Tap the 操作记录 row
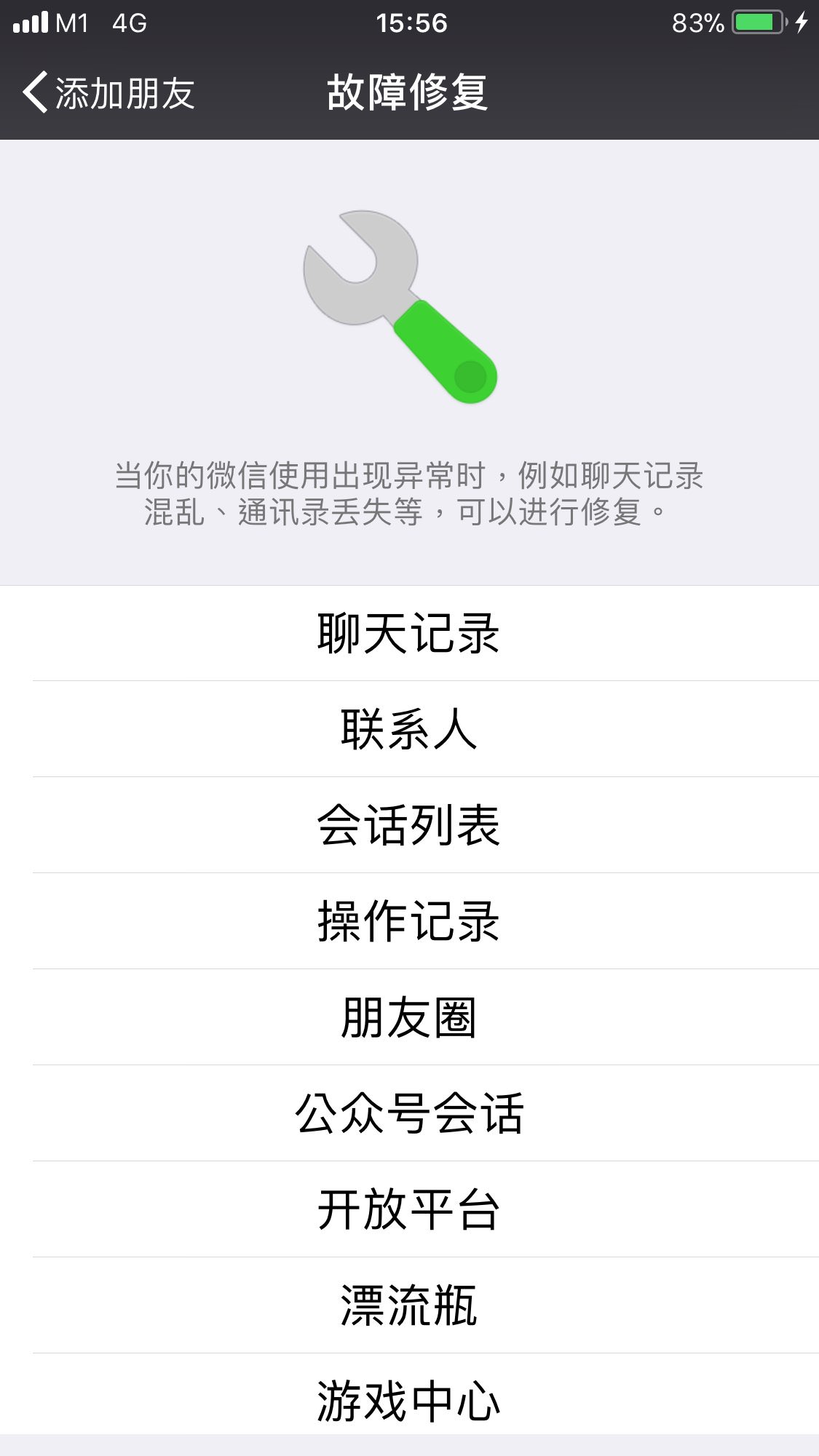This screenshot has height=1456, width=819. (x=409, y=921)
